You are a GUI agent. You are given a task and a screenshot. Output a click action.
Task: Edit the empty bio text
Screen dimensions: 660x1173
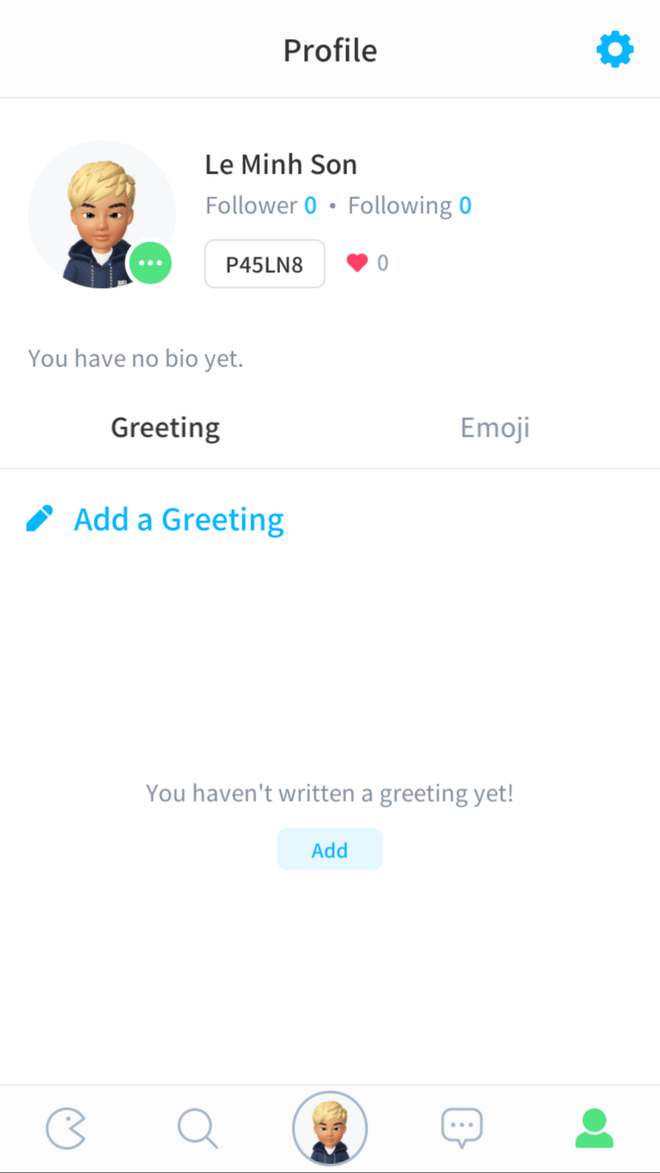click(136, 358)
